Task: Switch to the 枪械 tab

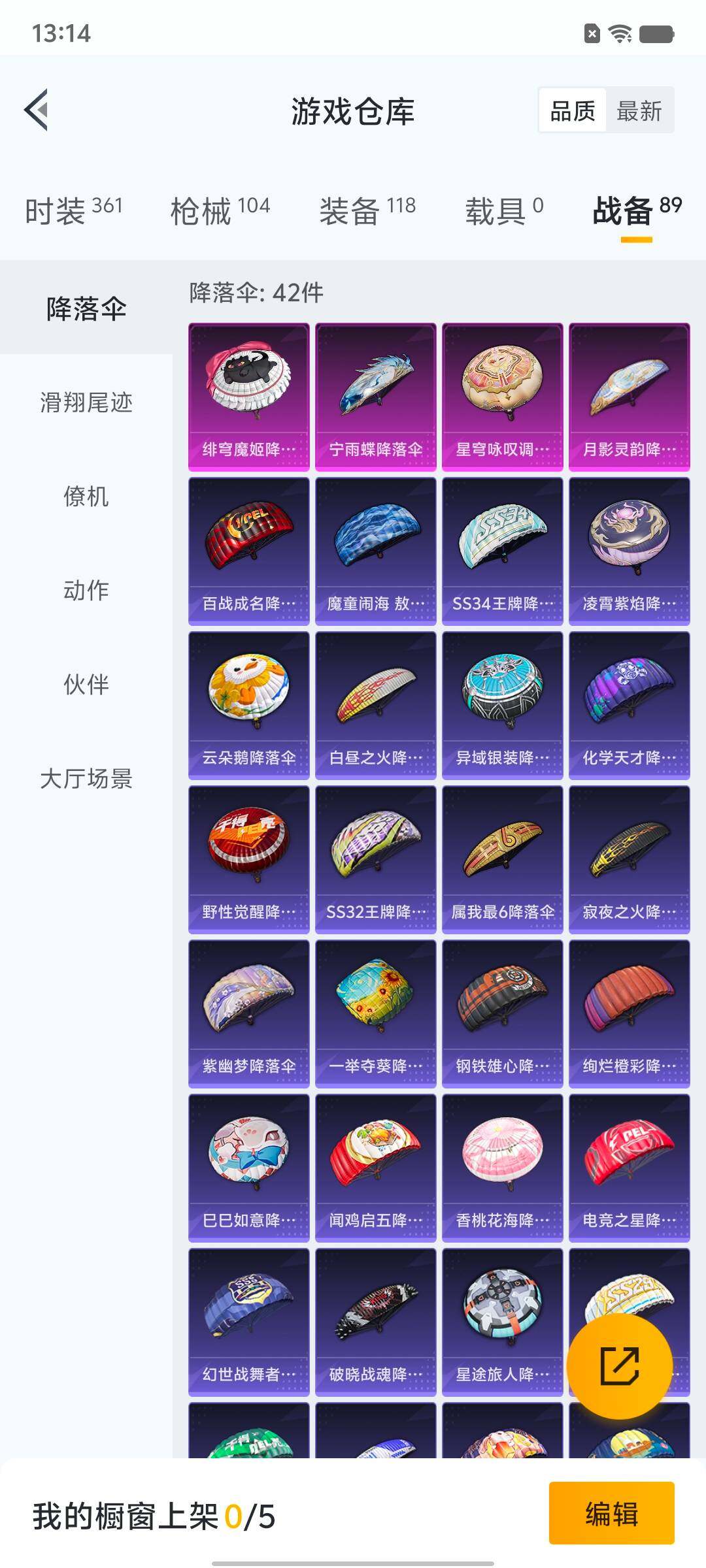Action: pyautogui.click(x=220, y=211)
